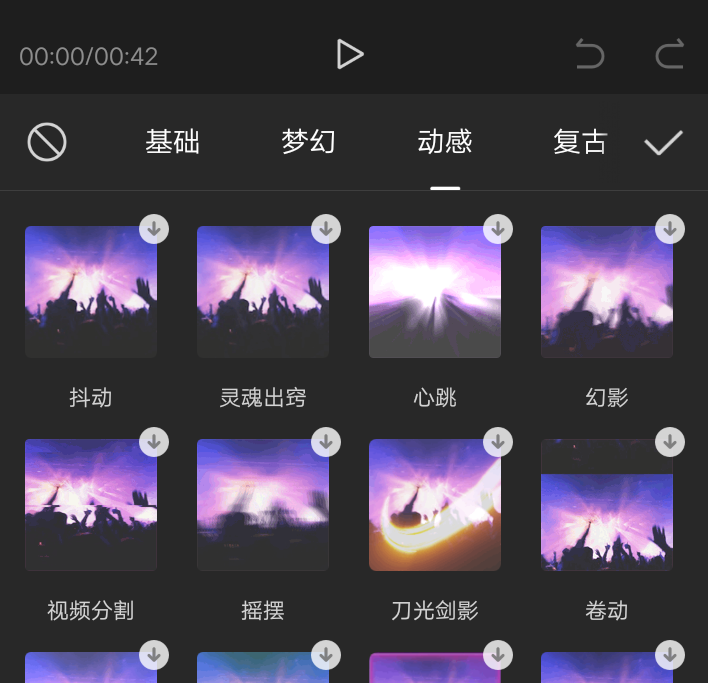The width and height of the screenshot is (708, 683).
Task: Select the 动感 tab
Action: point(445,142)
